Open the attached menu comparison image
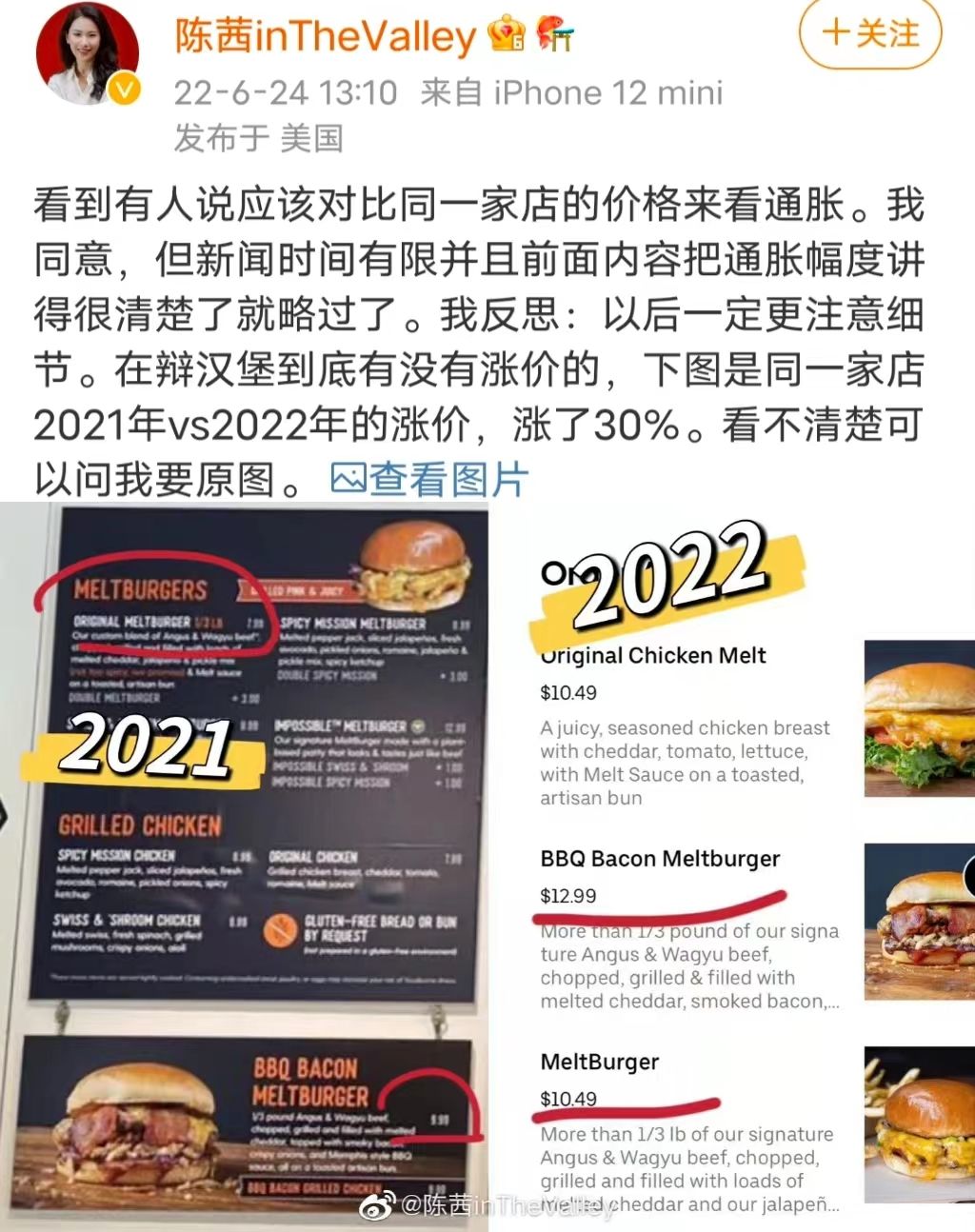 coord(487,866)
